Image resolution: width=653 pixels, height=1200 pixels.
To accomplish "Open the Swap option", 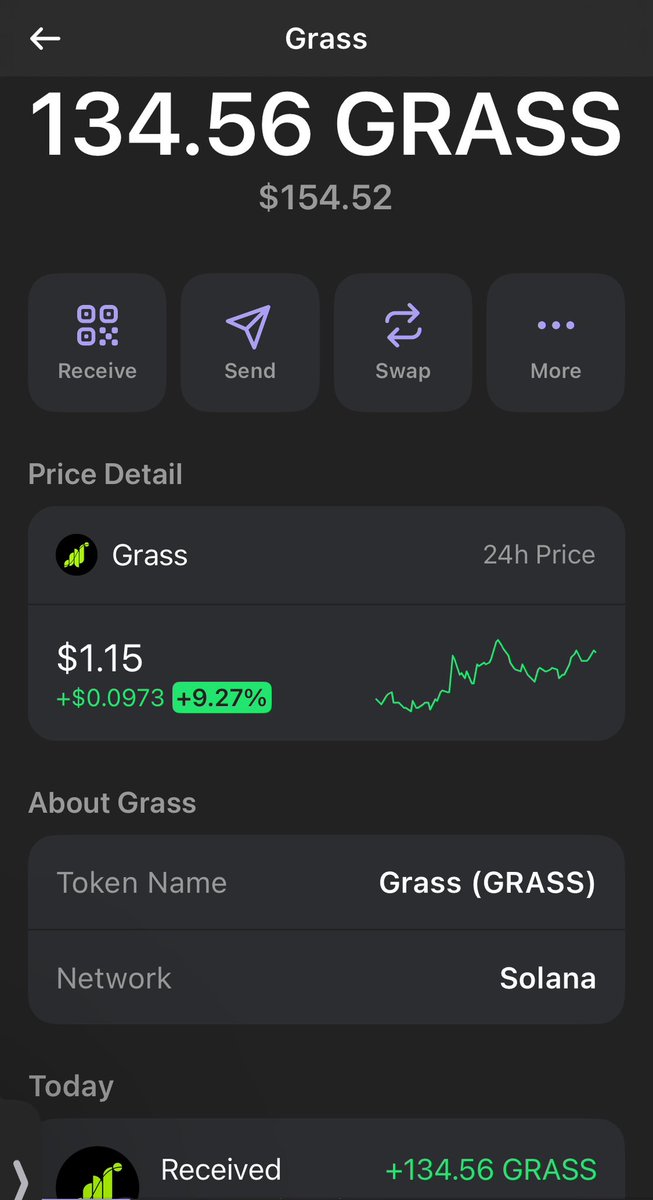I will (x=403, y=342).
